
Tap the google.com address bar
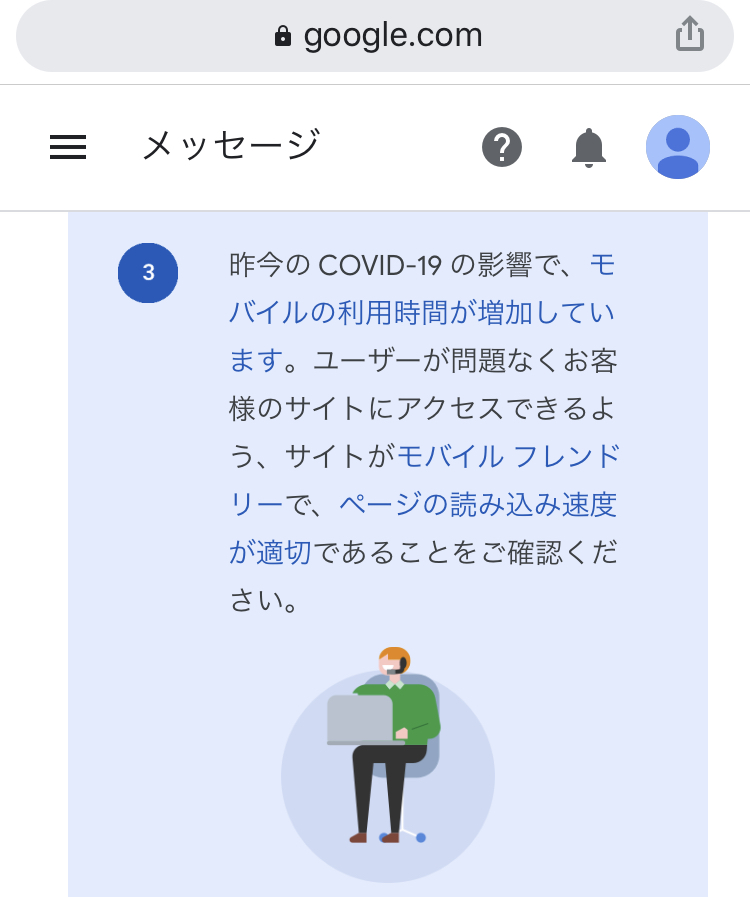tap(378, 36)
